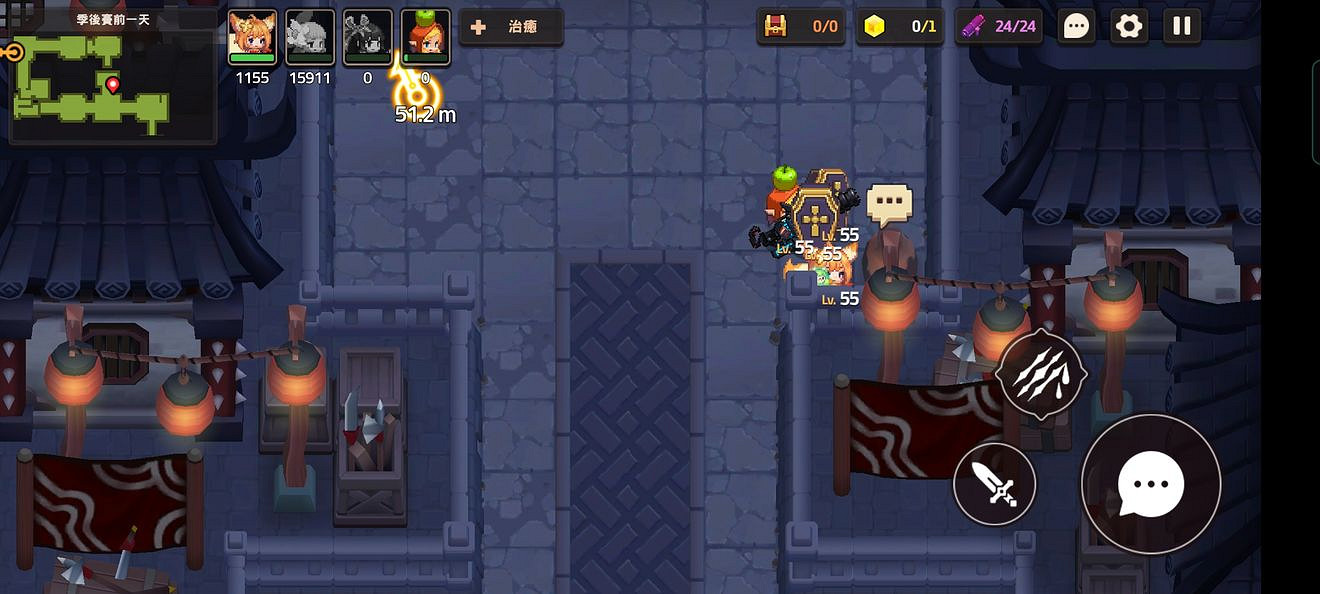Open the settings gear
Image resolution: width=1320 pixels, height=594 pixels.
[x=1129, y=27]
